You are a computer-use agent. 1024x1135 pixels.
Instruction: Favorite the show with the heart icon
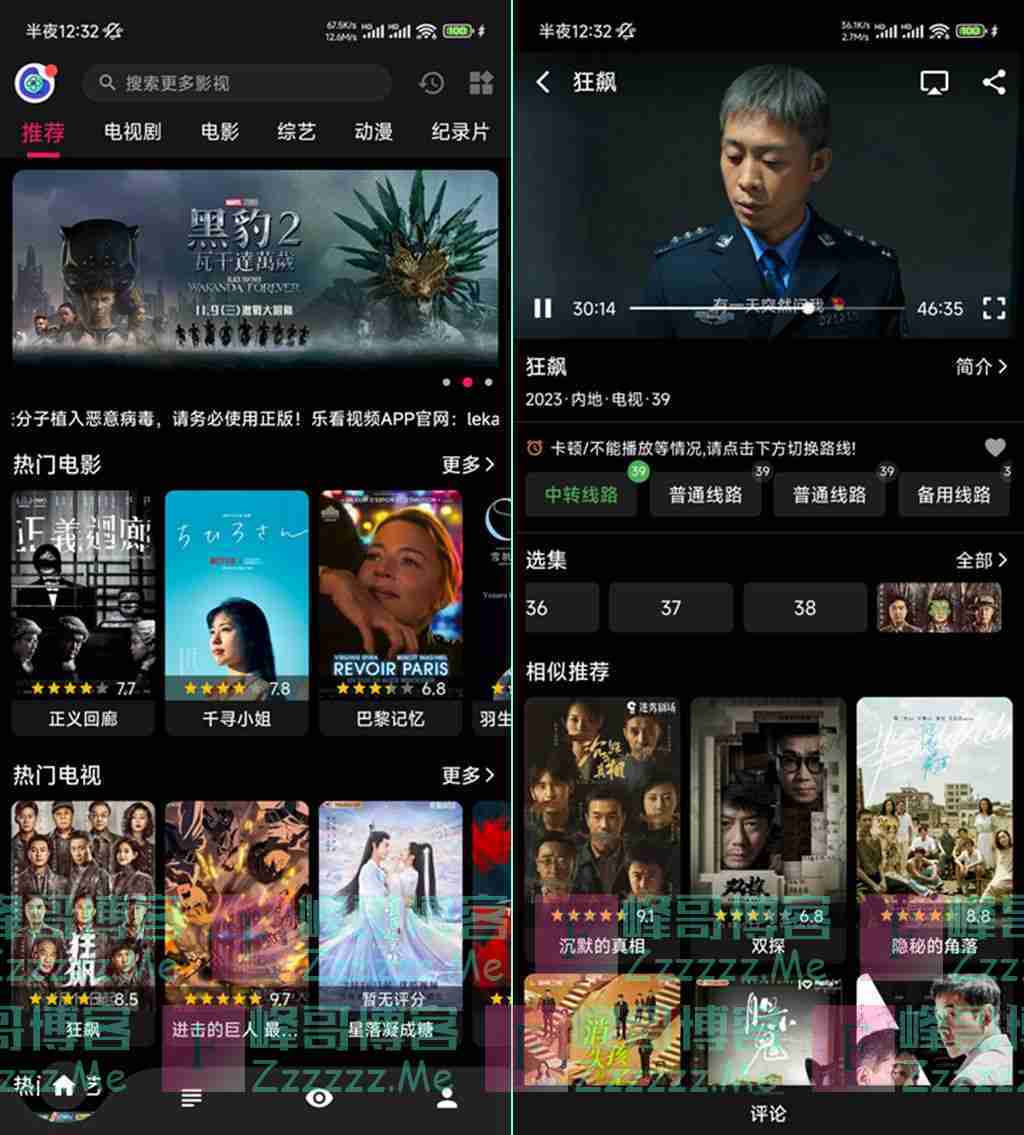[x=994, y=447]
